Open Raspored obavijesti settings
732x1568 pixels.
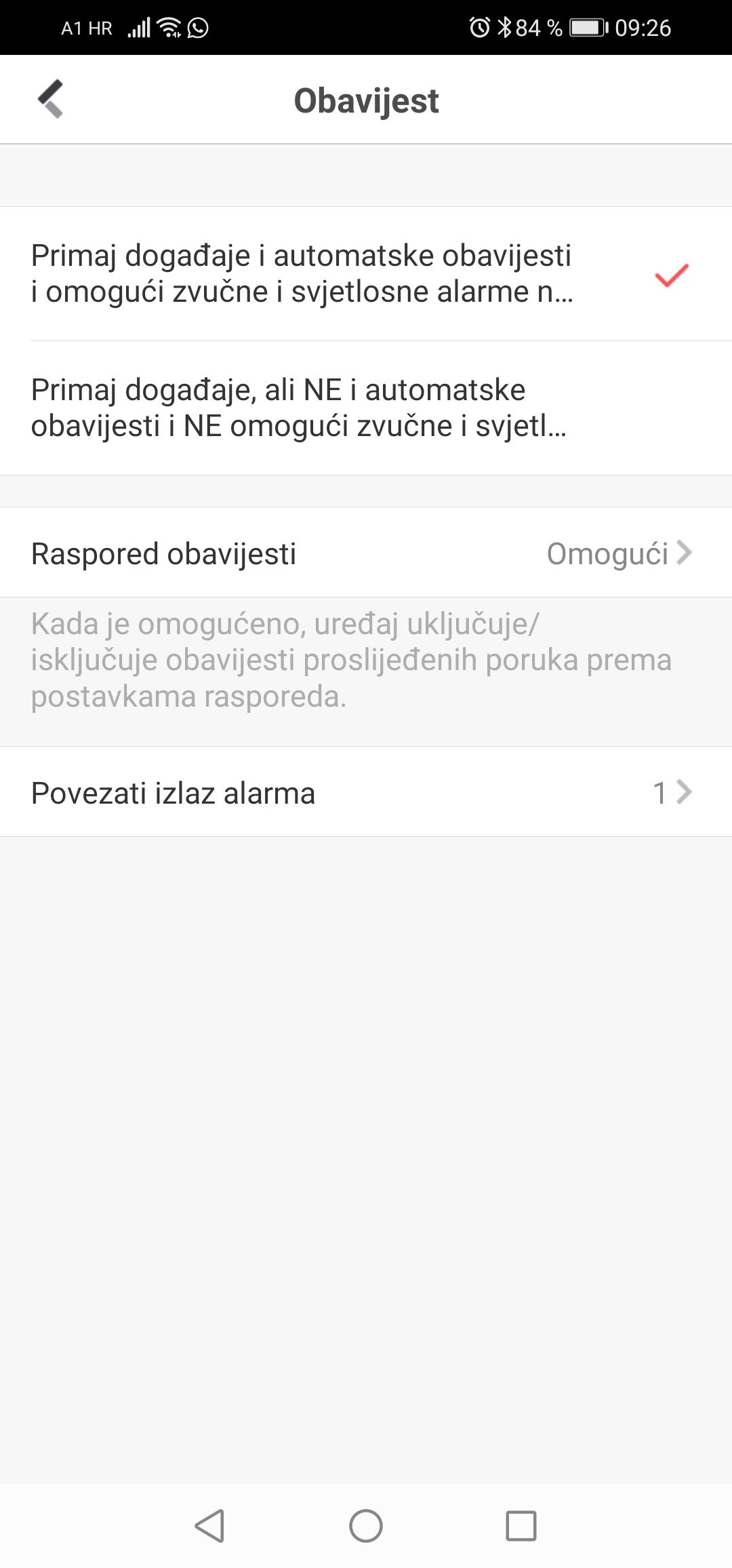(x=366, y=553)
